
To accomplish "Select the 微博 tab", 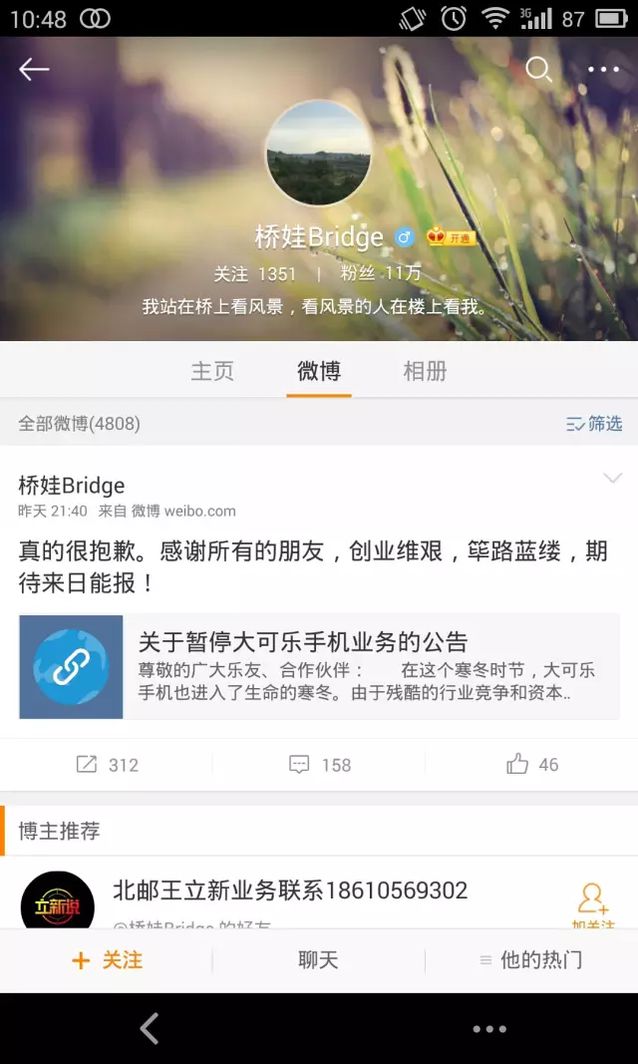I will point(318,371).
